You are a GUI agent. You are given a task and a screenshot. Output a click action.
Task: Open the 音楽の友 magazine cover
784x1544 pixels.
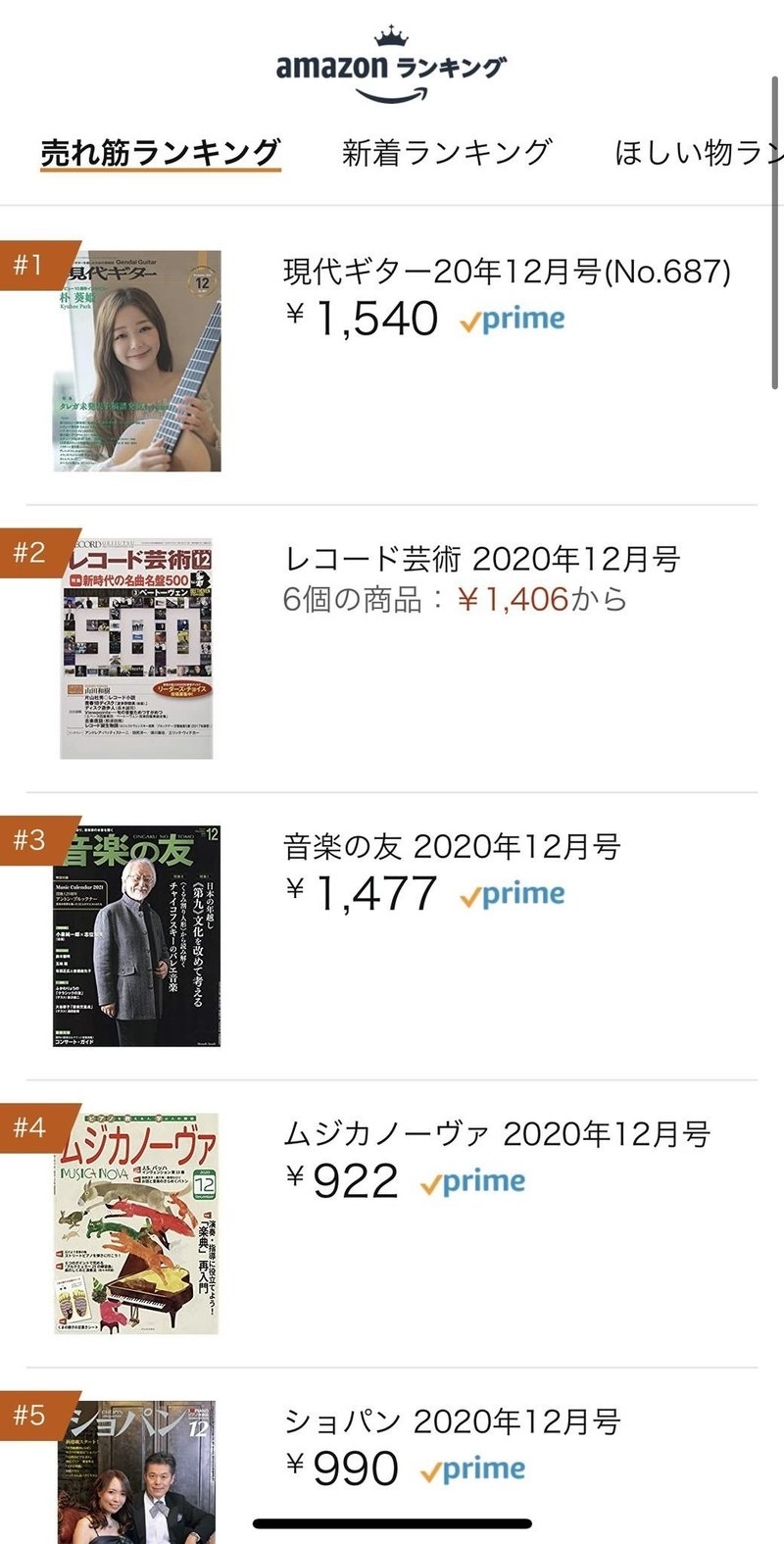click(x=136, y=936)
